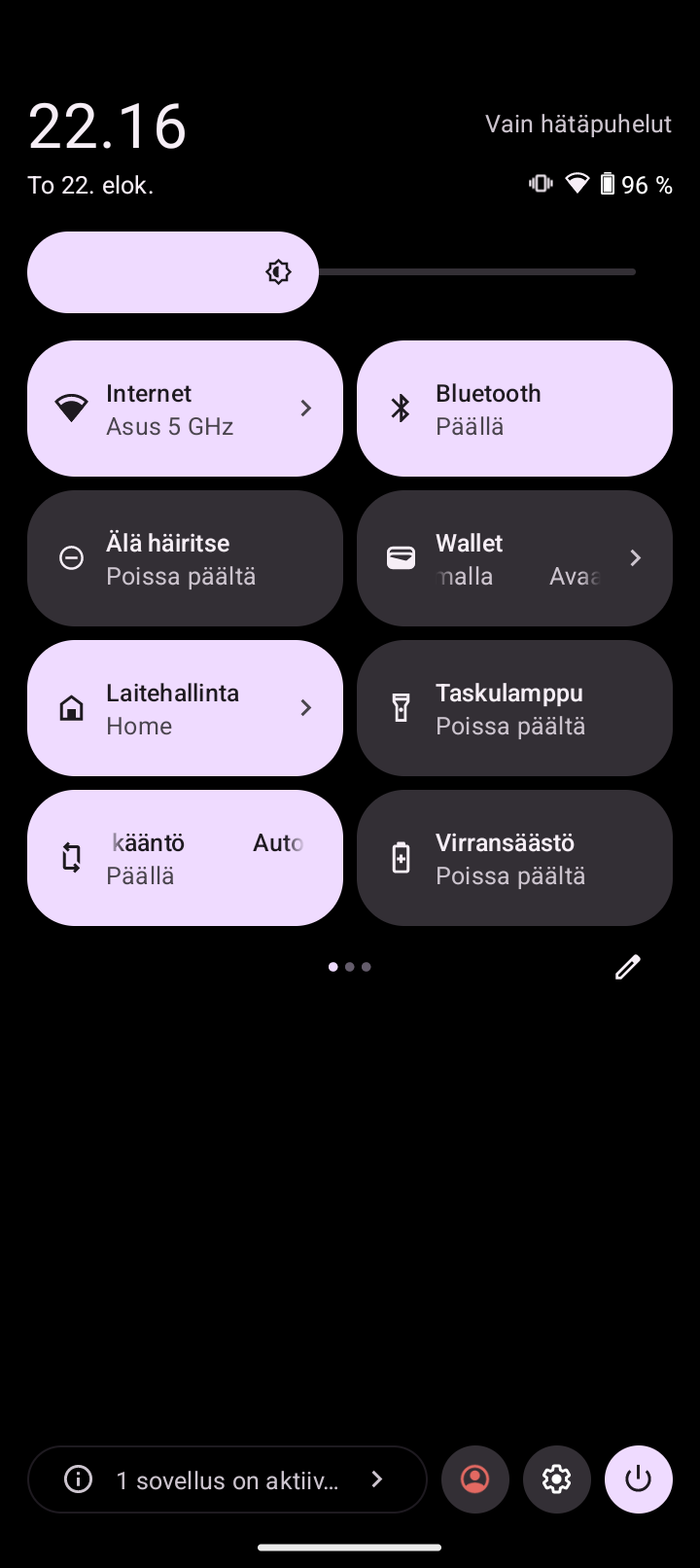Screen dimensions: 700x1568
Task: Open Laitehallinta Home controls
Action: point(185,708)
